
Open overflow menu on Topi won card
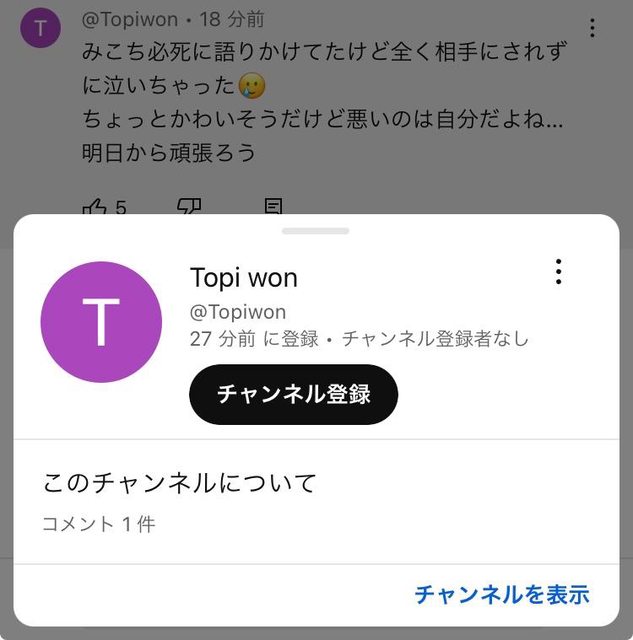click(x=558, y=272)
